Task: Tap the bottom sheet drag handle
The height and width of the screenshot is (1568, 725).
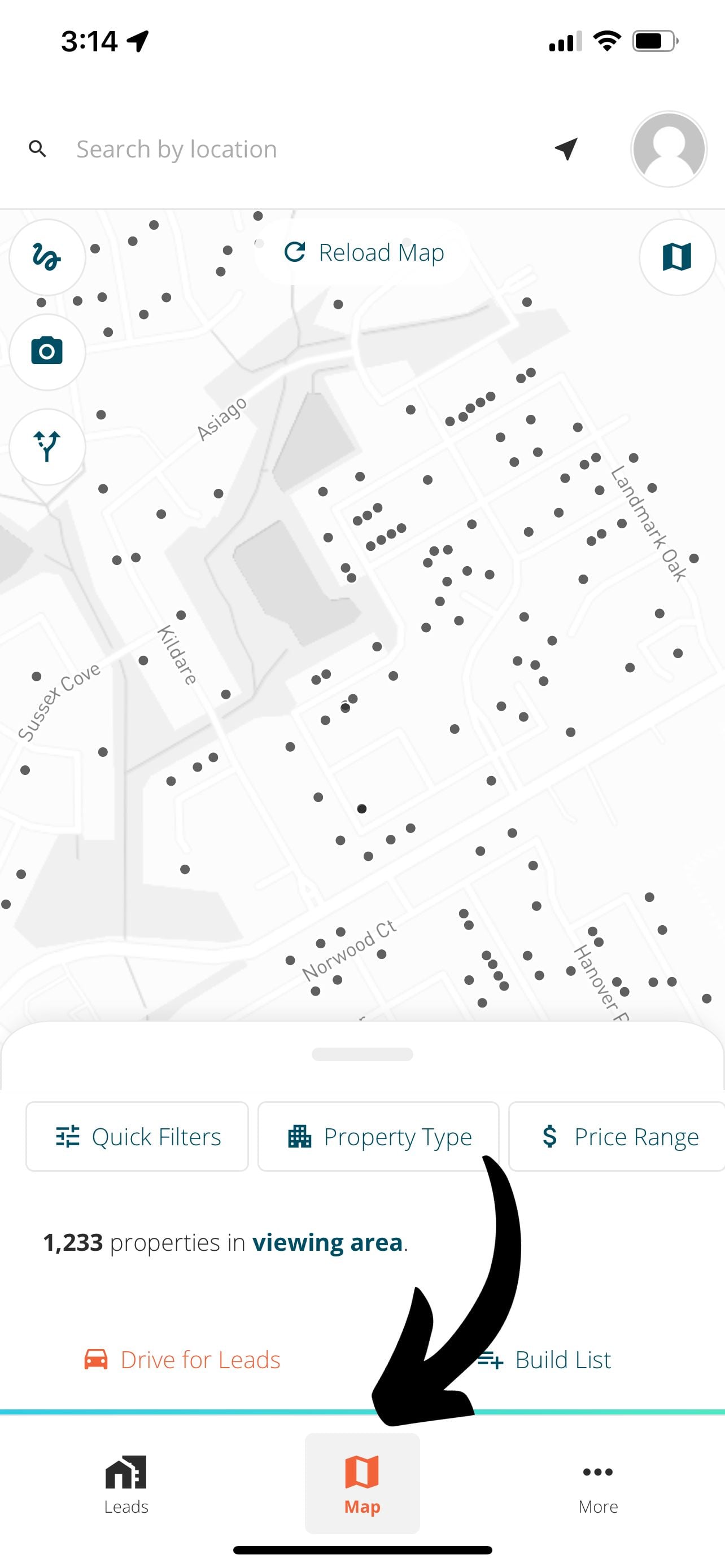Action: 362,1054
